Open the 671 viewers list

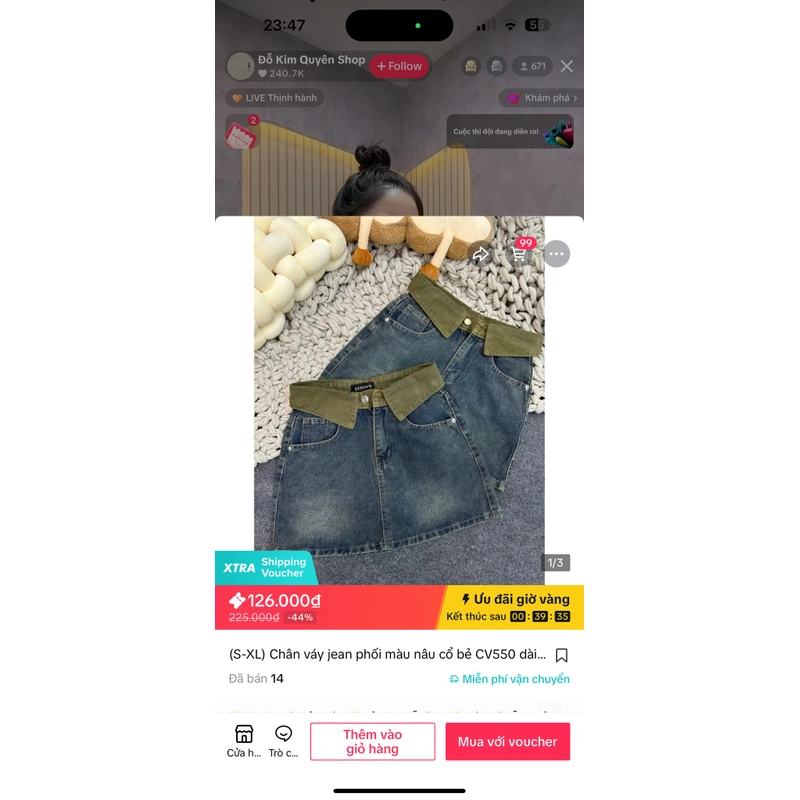tap(532, 66)
